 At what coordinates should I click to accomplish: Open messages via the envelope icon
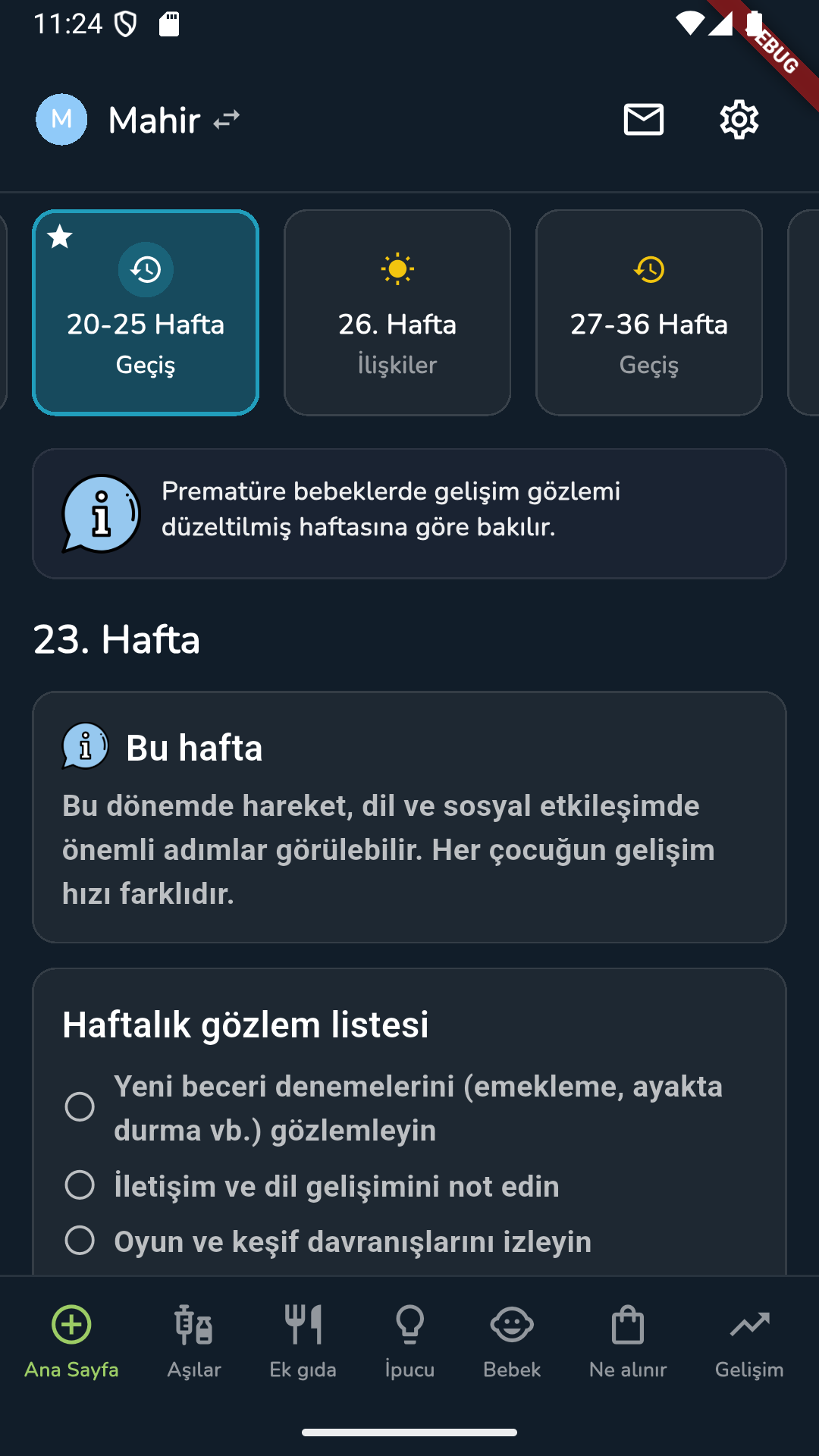tap(643, 119)
